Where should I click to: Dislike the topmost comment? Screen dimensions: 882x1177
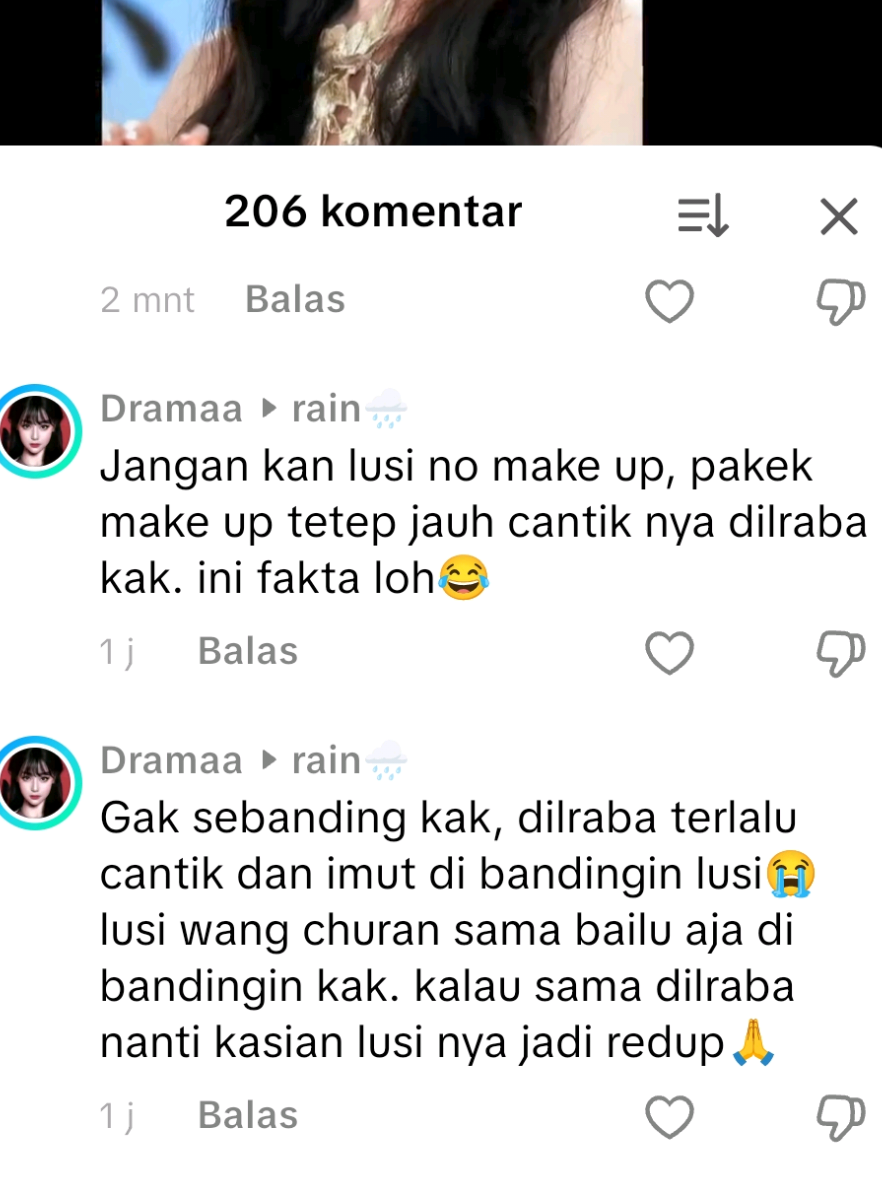(x=839, y=300)
